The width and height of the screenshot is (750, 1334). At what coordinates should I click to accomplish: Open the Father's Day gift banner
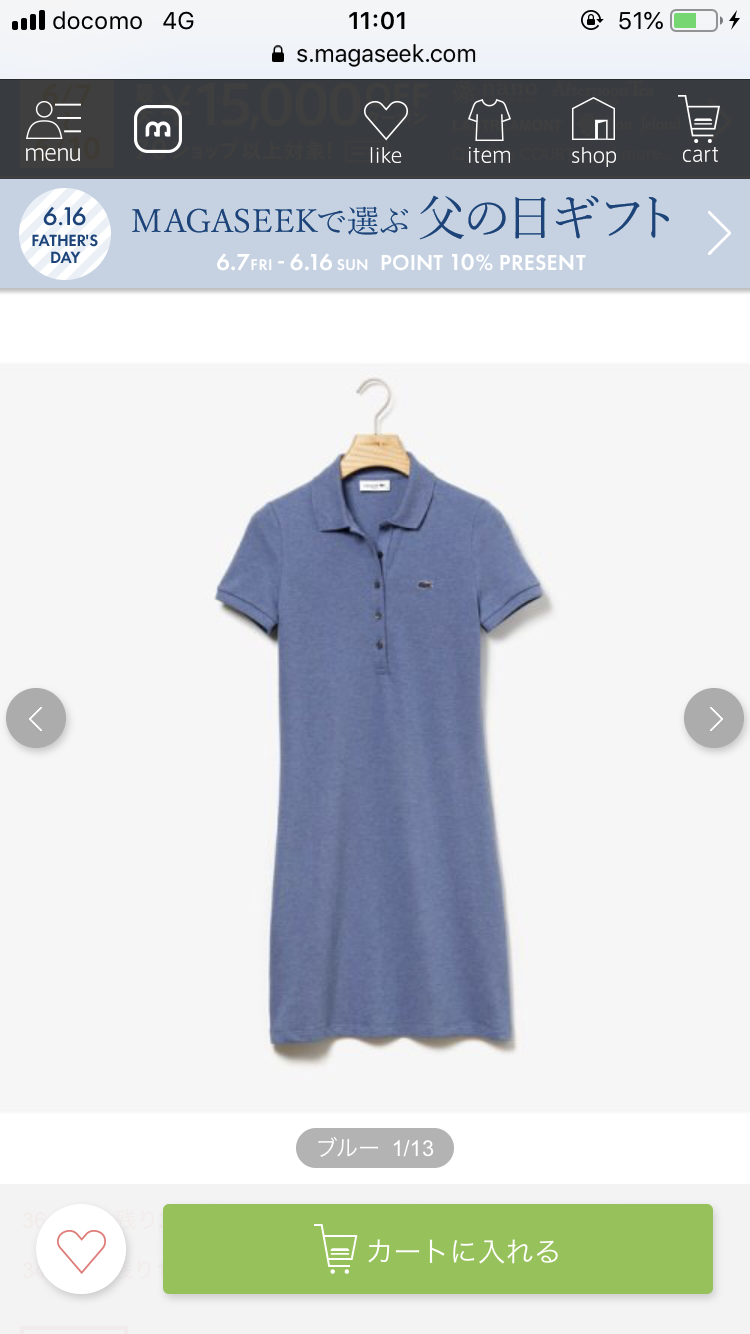[x=375, y=234]
